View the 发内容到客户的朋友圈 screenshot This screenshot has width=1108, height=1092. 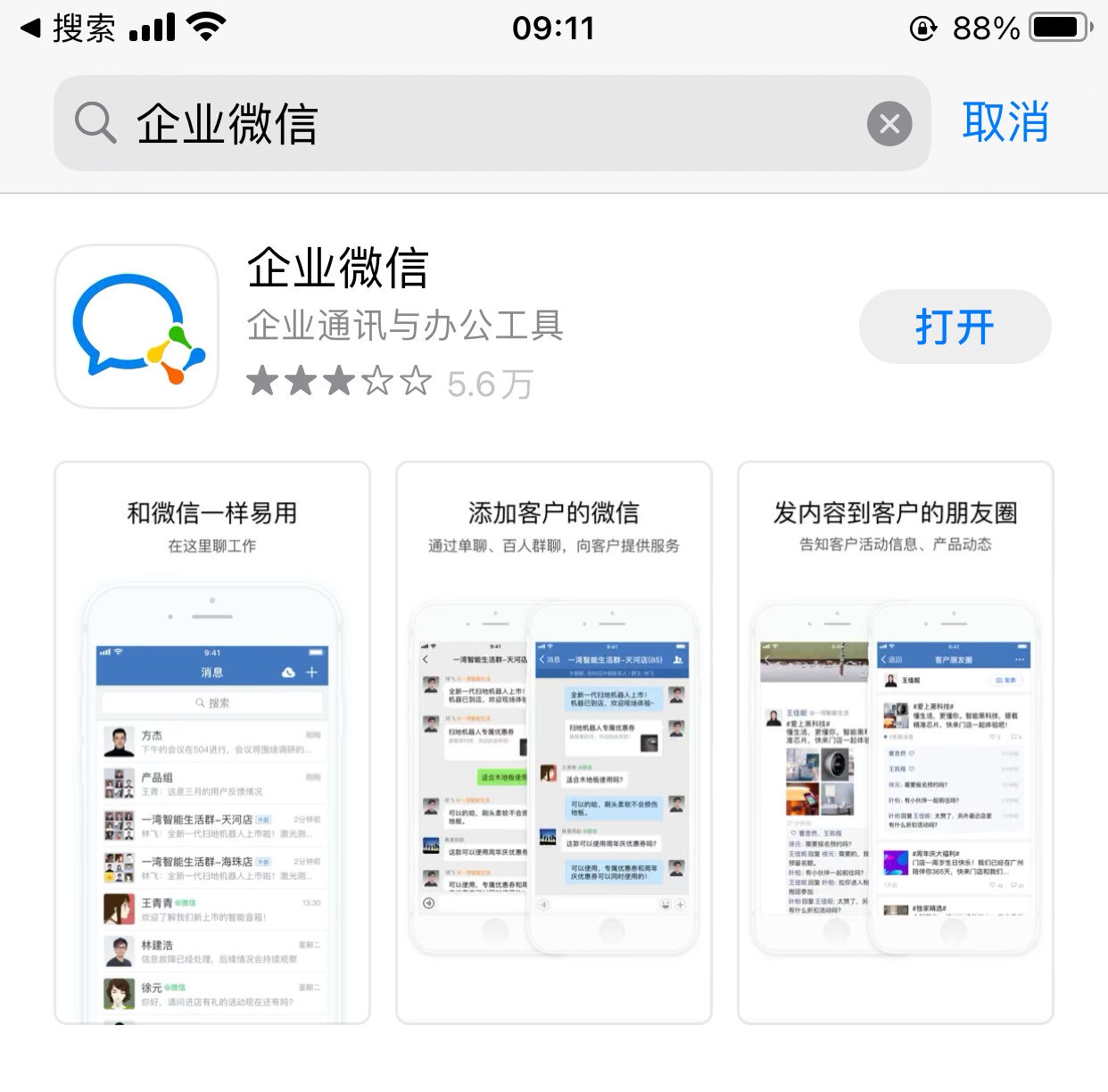[895, 742]
